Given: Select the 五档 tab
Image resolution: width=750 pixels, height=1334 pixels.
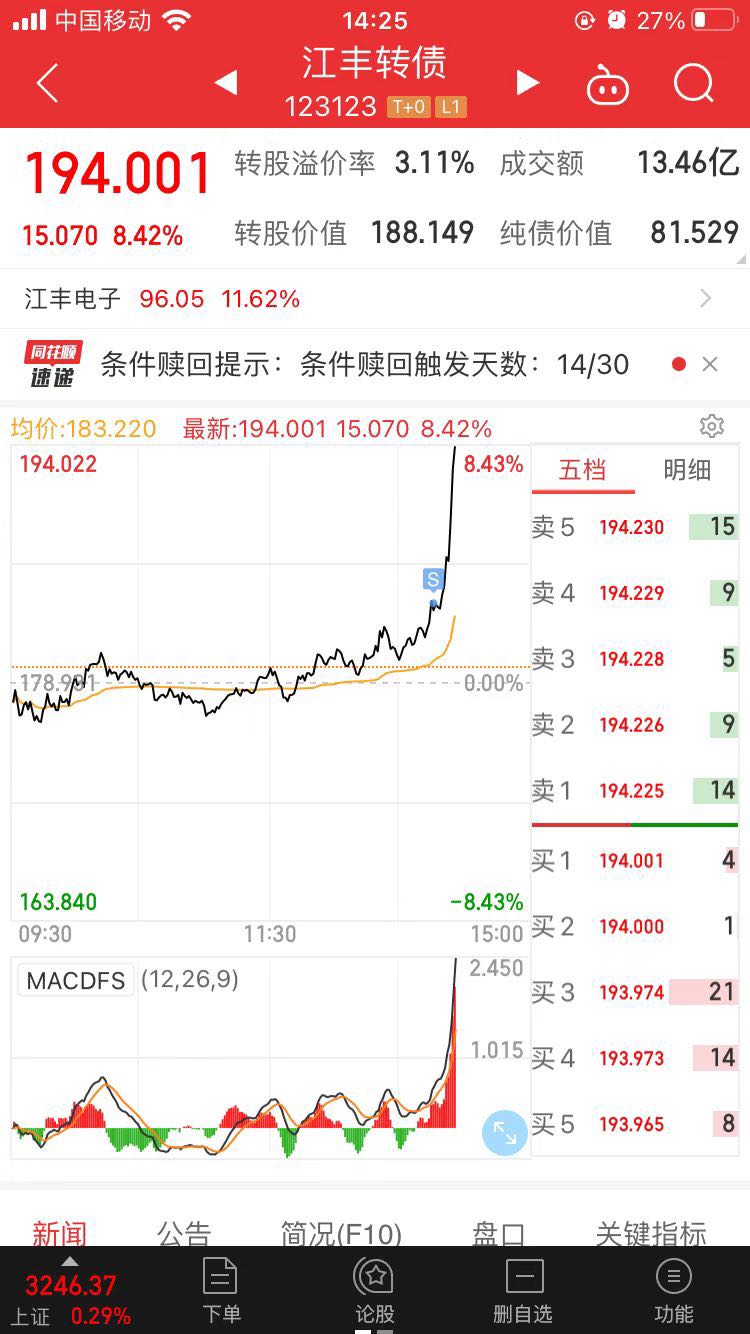Looking at the screenshot, I should [x=583, y=470].
